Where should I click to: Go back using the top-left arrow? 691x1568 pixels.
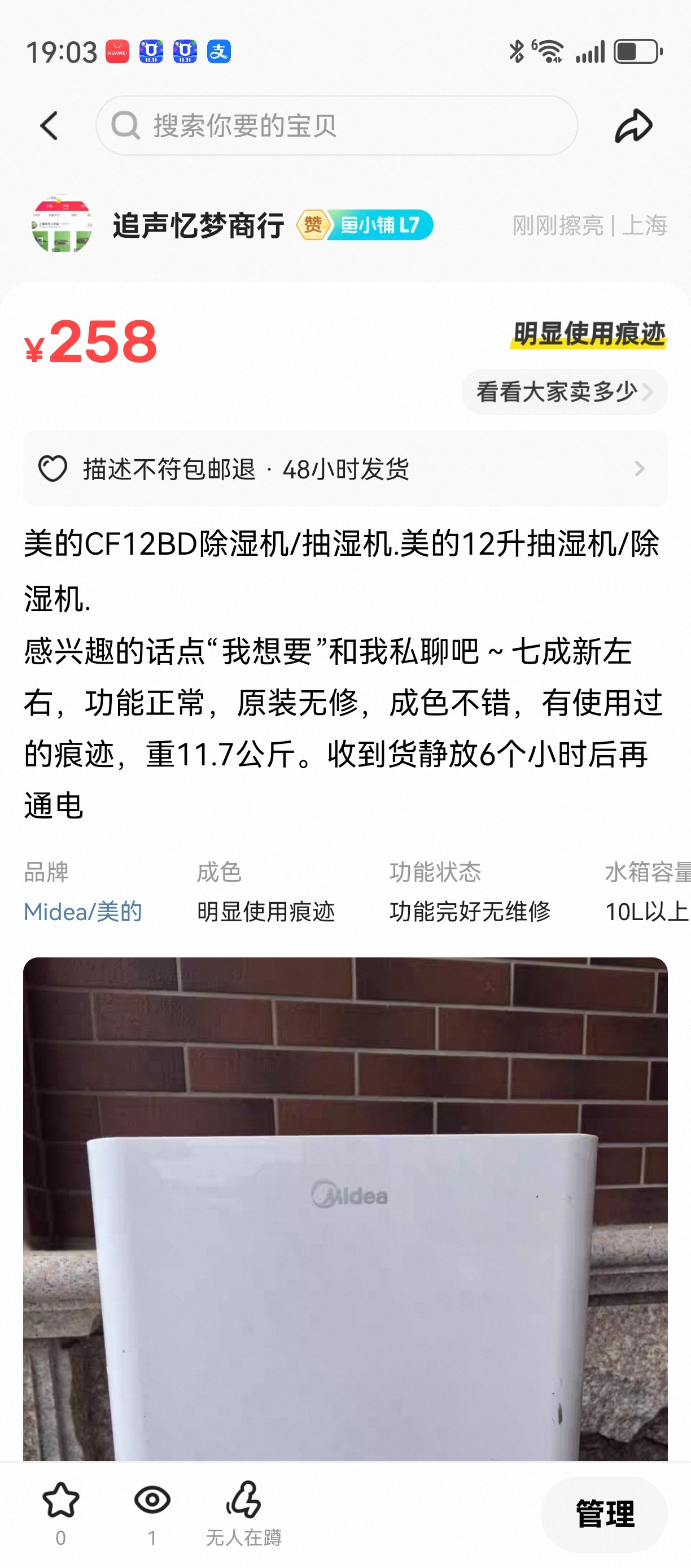(x=49, y=126)
